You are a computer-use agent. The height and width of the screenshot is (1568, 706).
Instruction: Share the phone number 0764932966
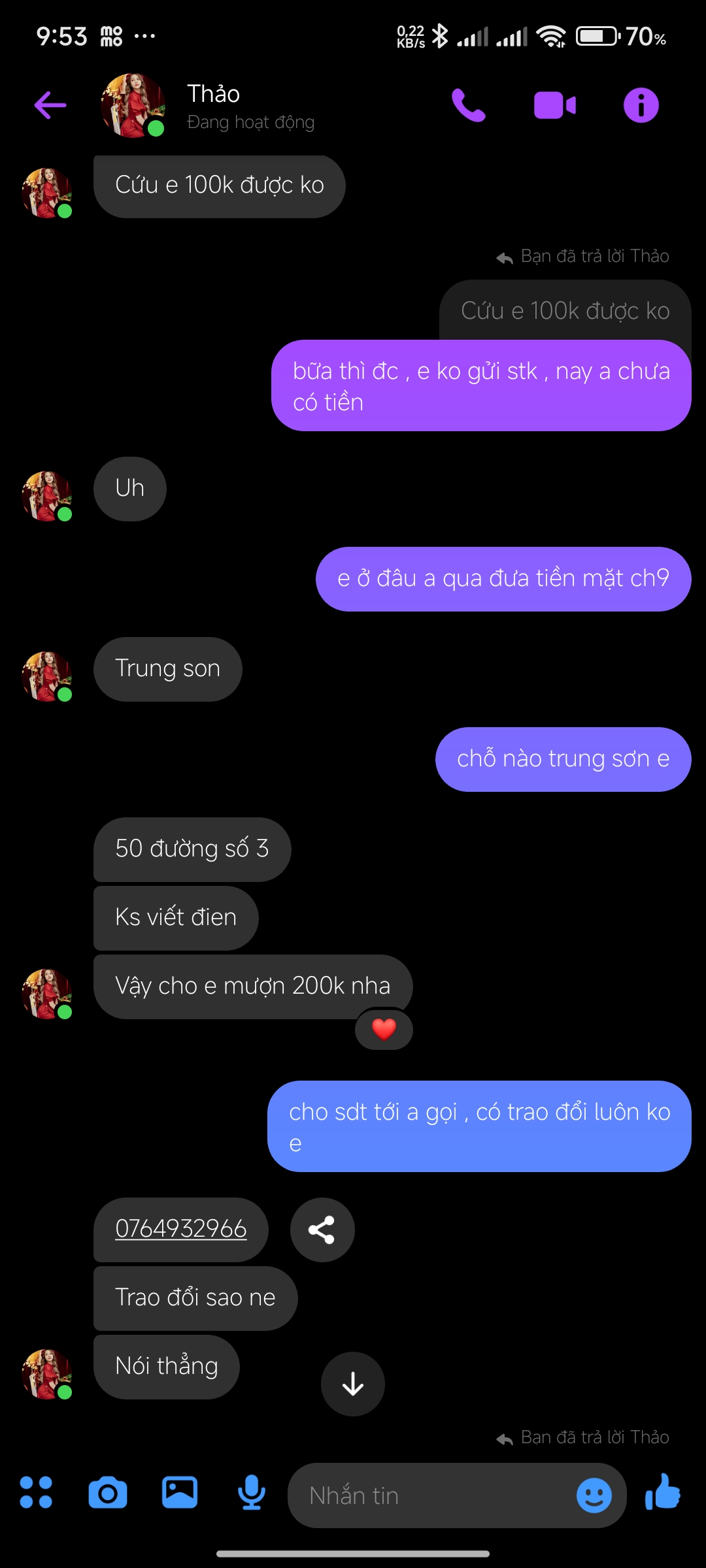point(322,1228)
